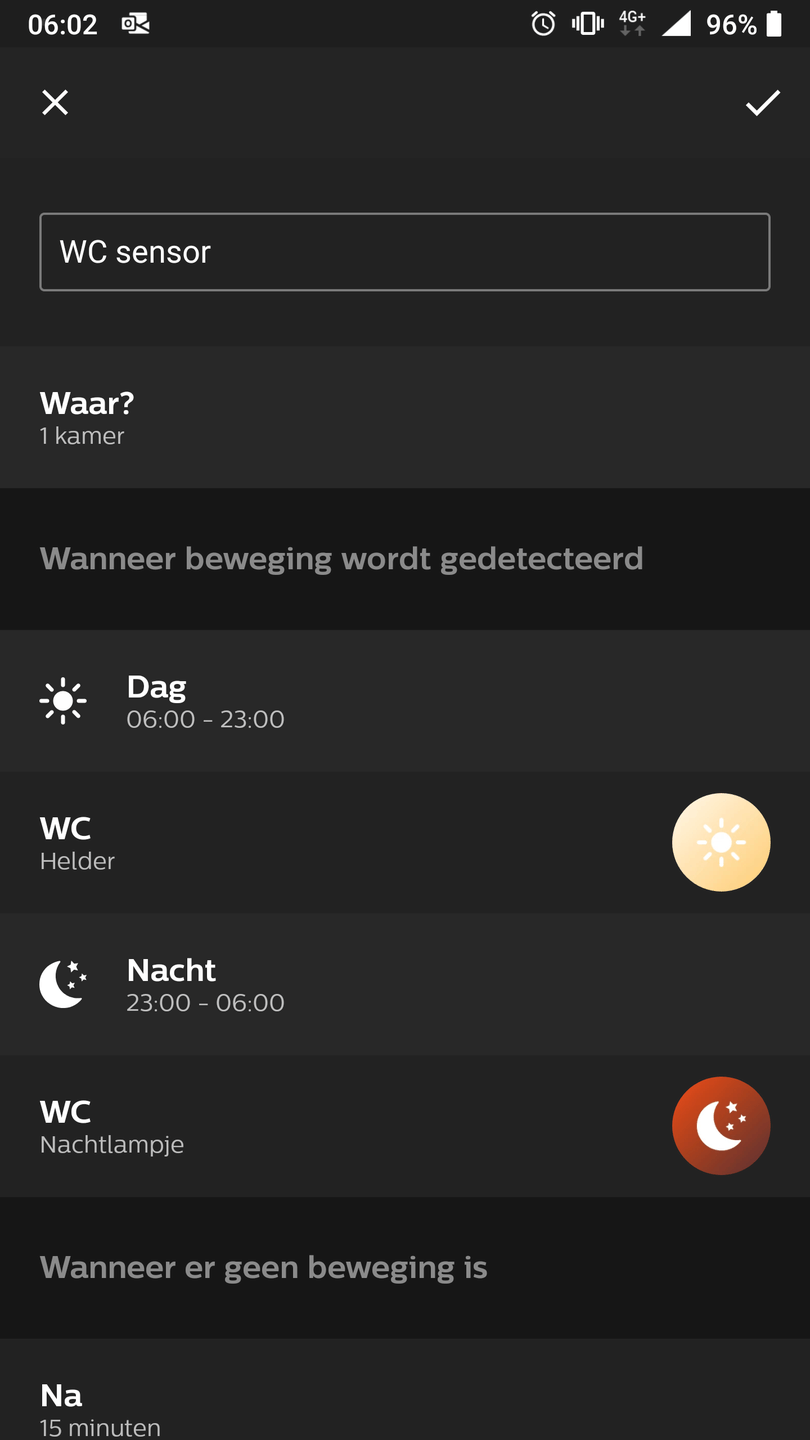Close the sensor settings with the X
This screenshot has height=1440, width=810.
point(55,102)
